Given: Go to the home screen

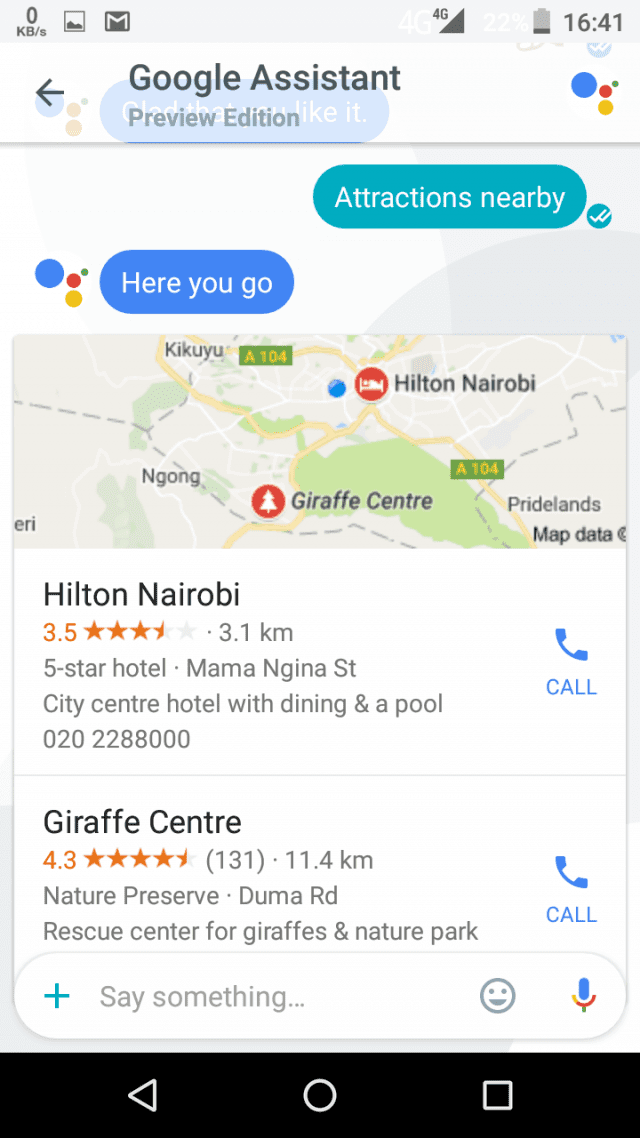Looking at the screenshot, I should tap(319, 1094).
